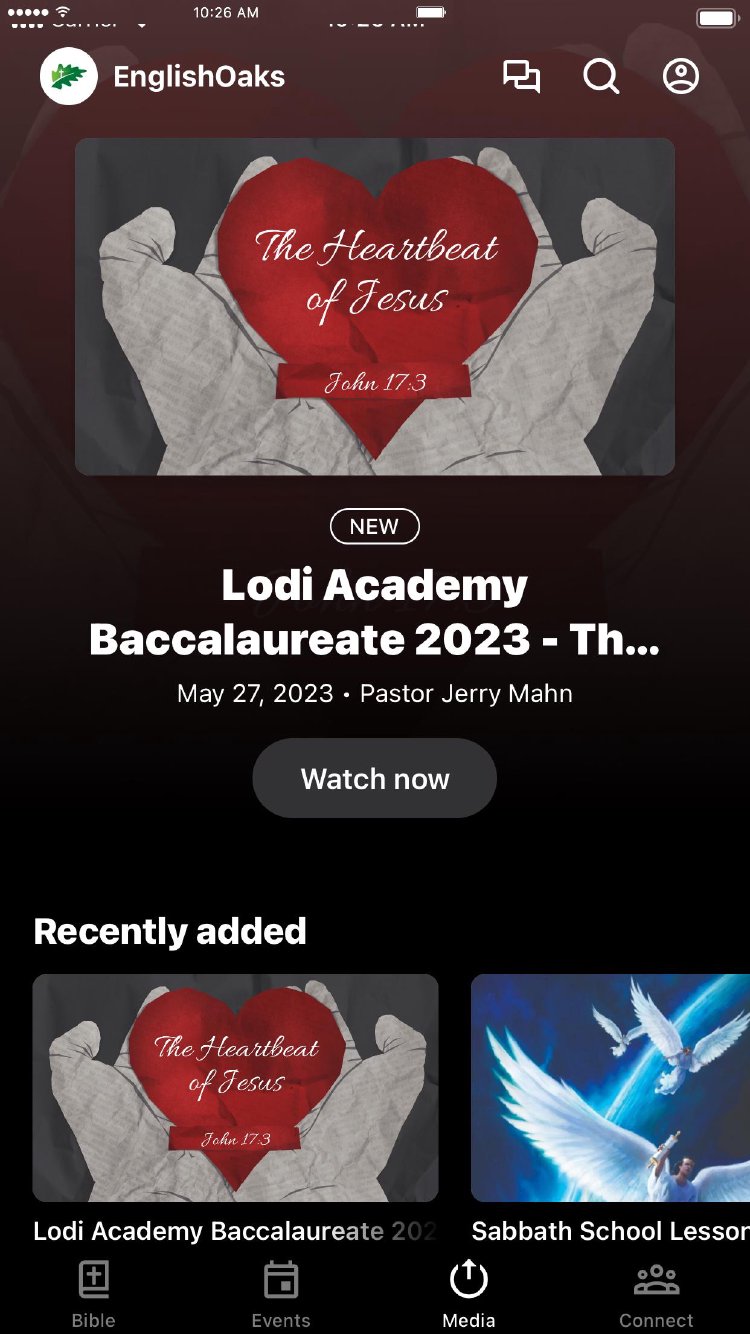750x1334 pixels.
Task: Open the chat messages icon
Action: coord(521,77)
